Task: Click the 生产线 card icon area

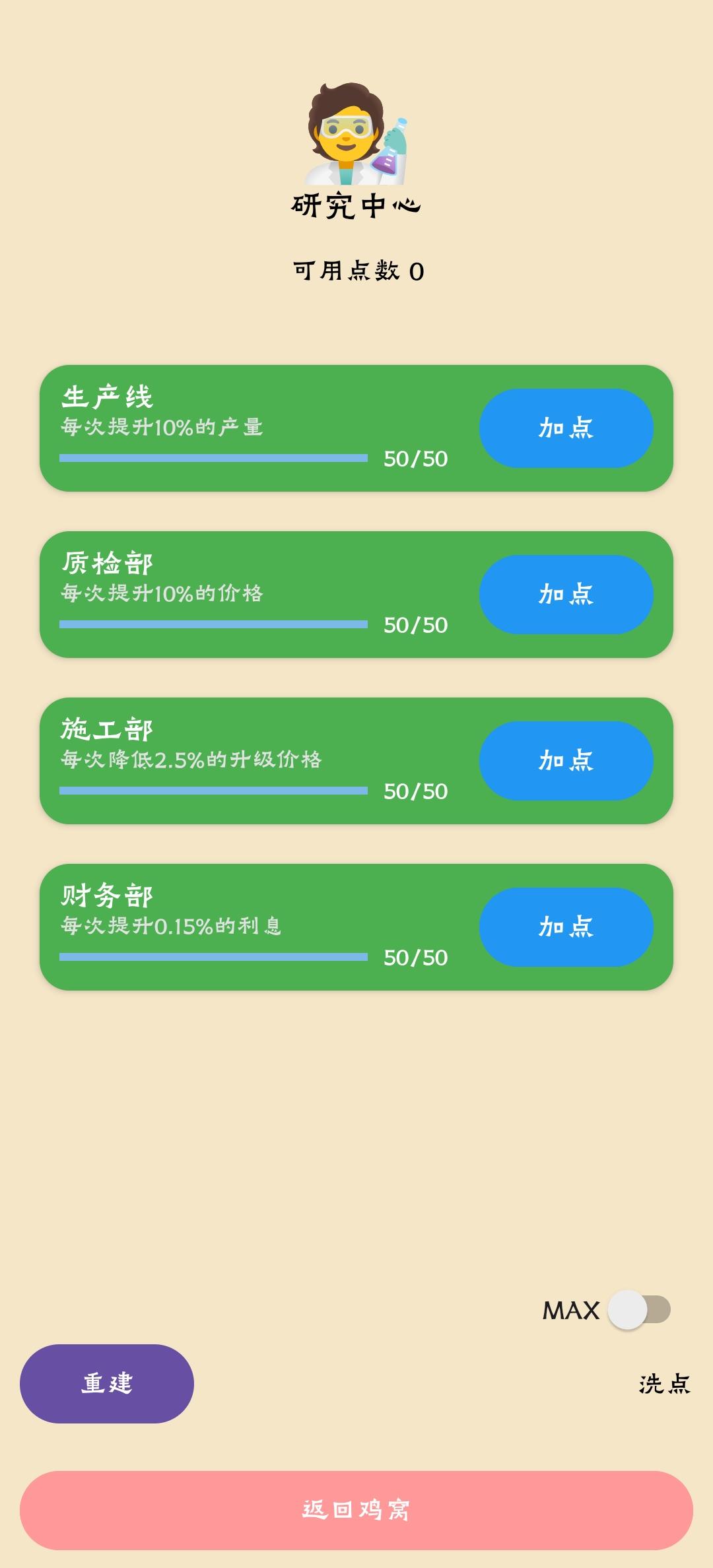Action: 106,396
